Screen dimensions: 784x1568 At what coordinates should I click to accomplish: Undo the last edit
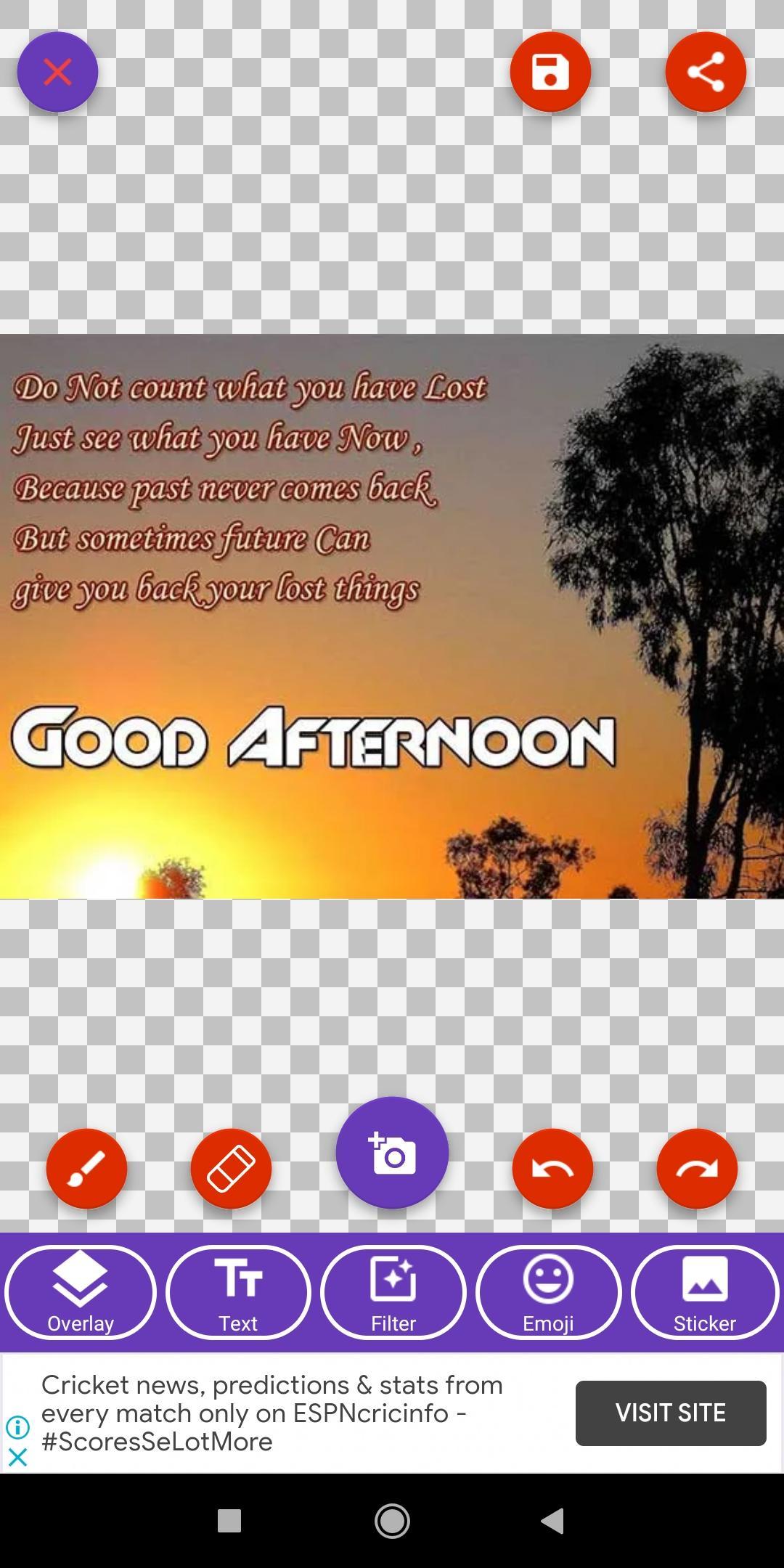[552, 1169]
